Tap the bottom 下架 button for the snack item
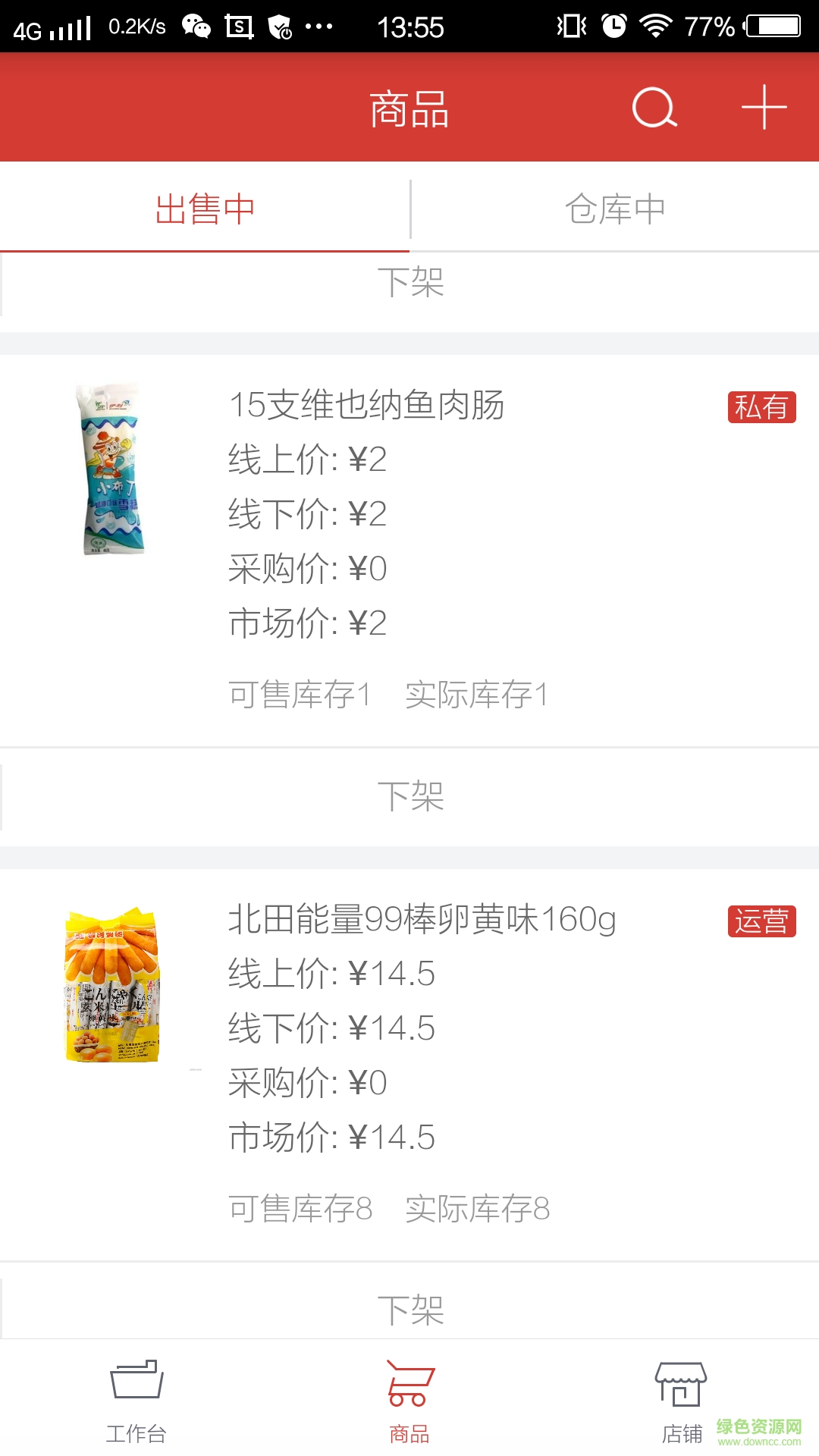 pos(409,1308)
